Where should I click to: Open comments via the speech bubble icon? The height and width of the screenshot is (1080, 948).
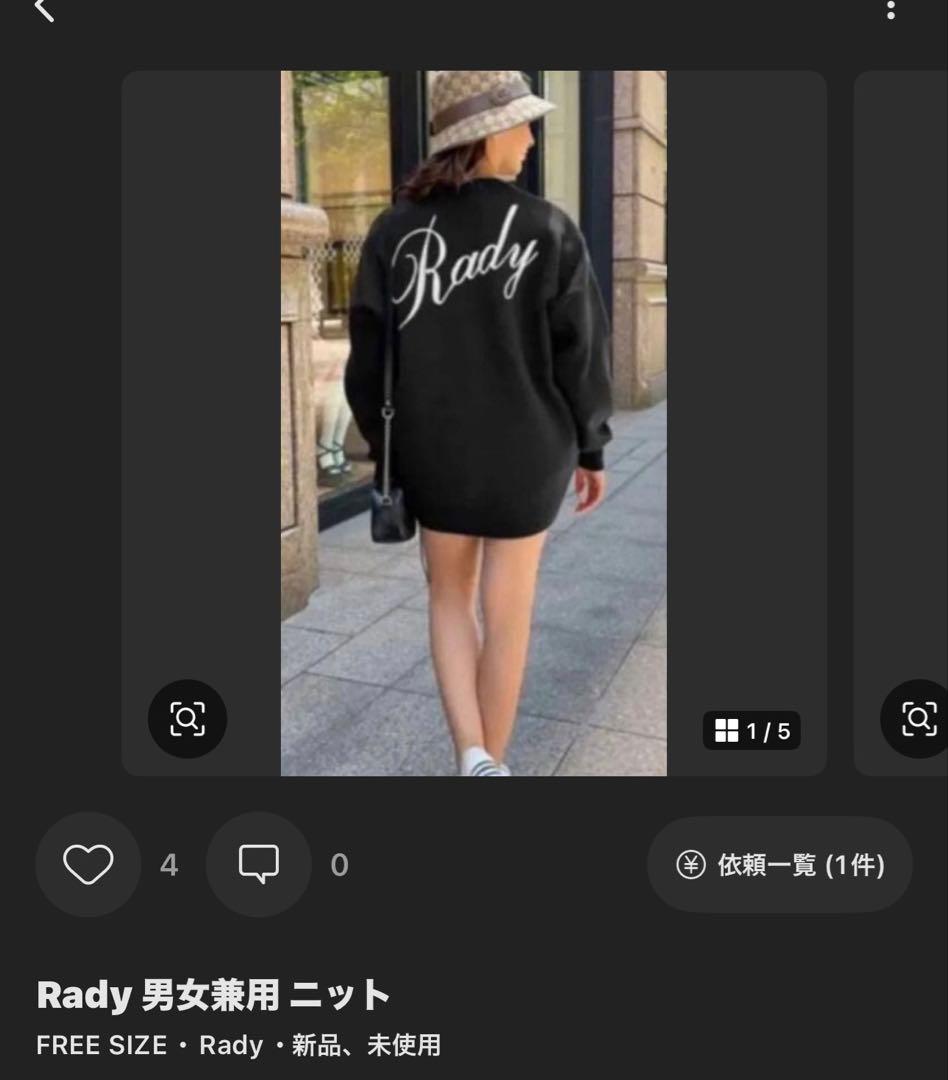click(x=258, y=864)
